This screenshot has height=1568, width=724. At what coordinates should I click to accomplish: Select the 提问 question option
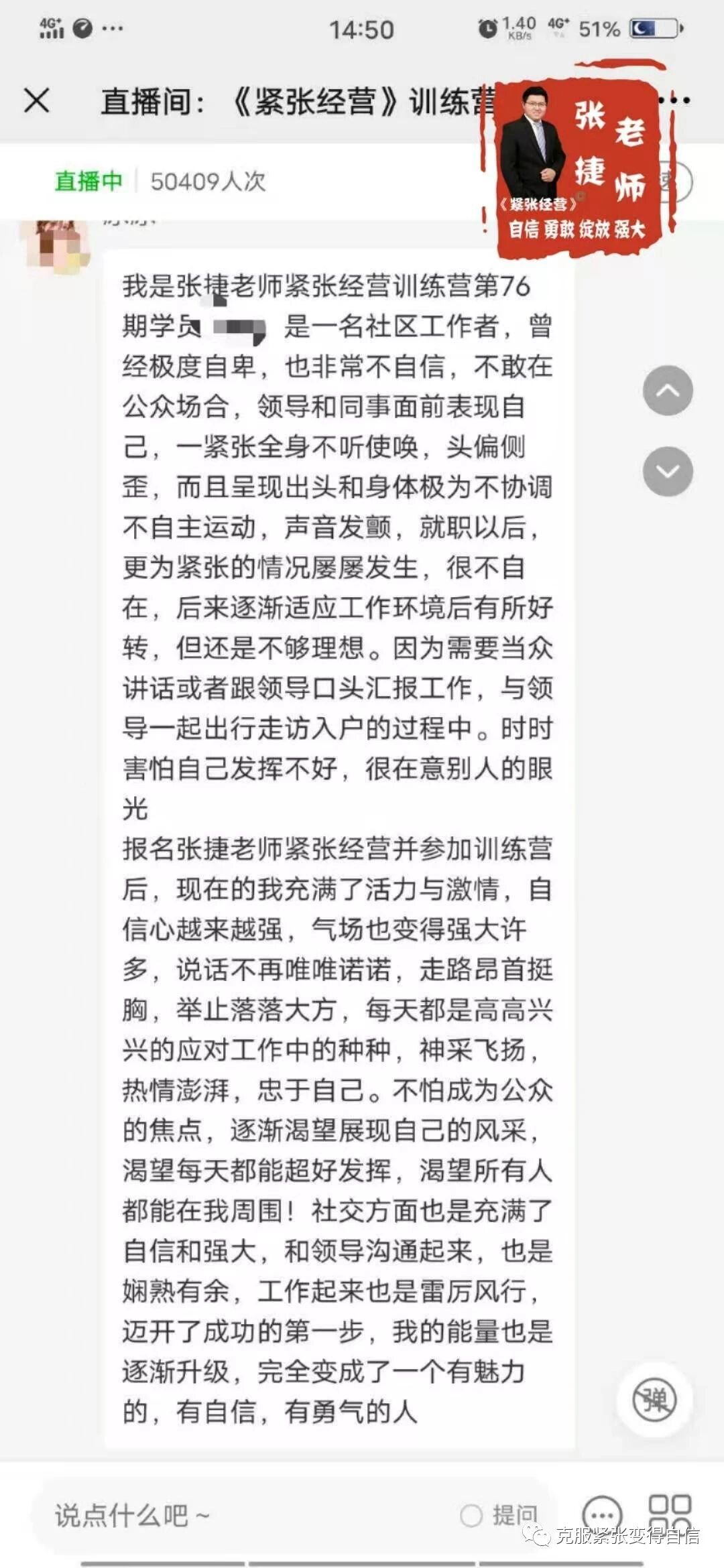[x=499, y=1516]
